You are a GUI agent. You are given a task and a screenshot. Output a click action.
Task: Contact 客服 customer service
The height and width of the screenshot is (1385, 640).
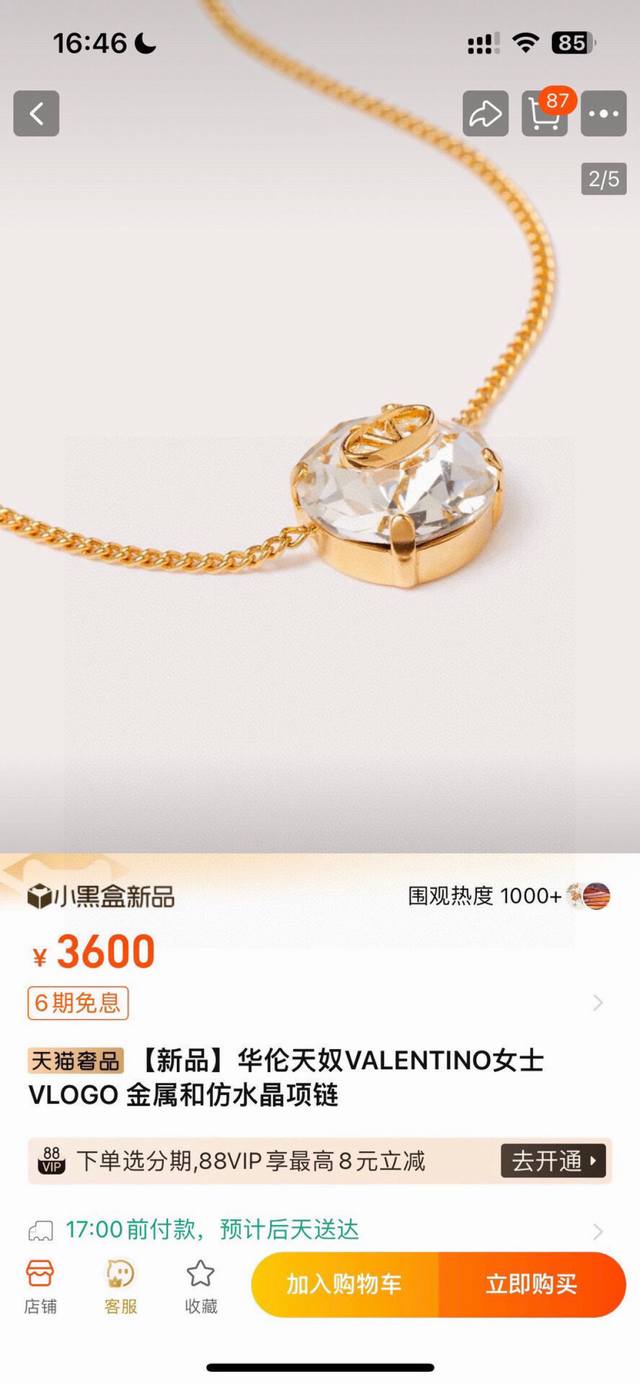click(121, 1285)
